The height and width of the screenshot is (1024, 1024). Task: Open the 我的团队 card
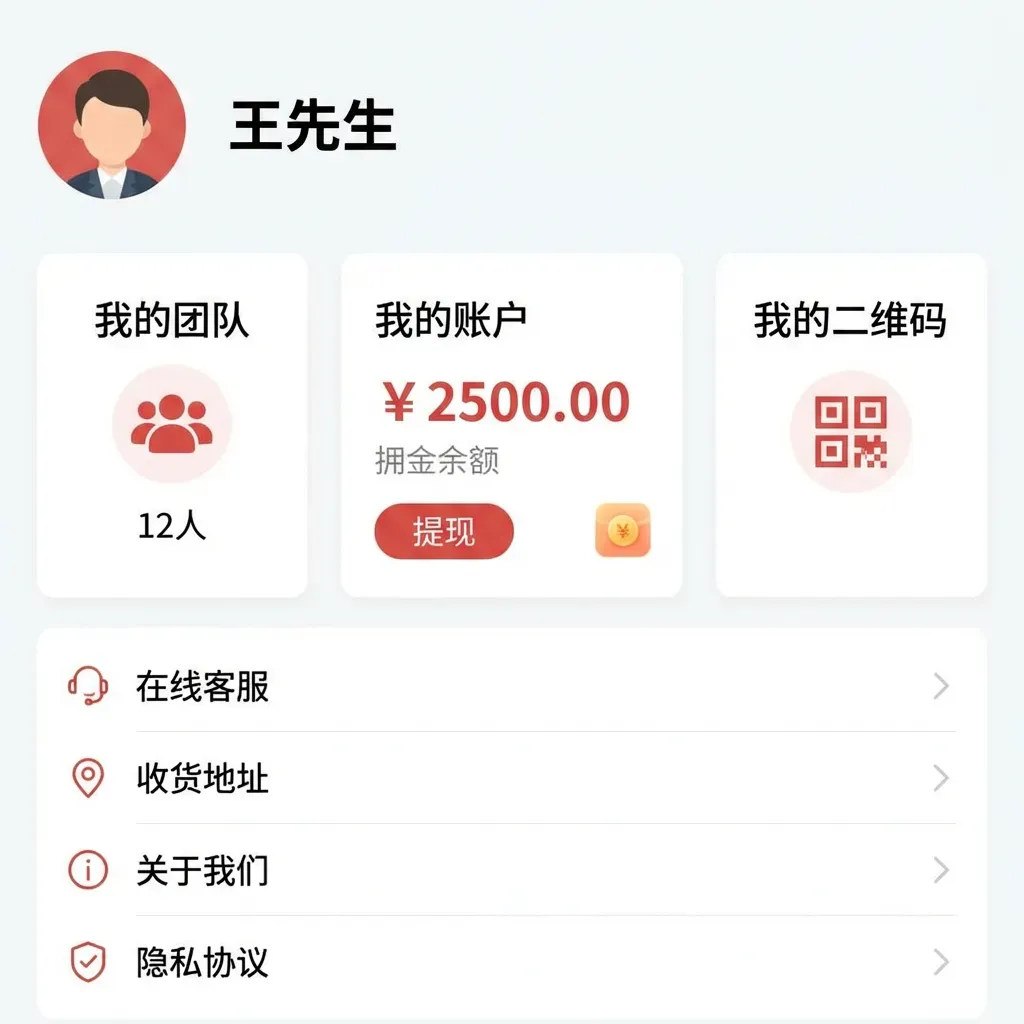pyautogui.click(x=172, y=425)
